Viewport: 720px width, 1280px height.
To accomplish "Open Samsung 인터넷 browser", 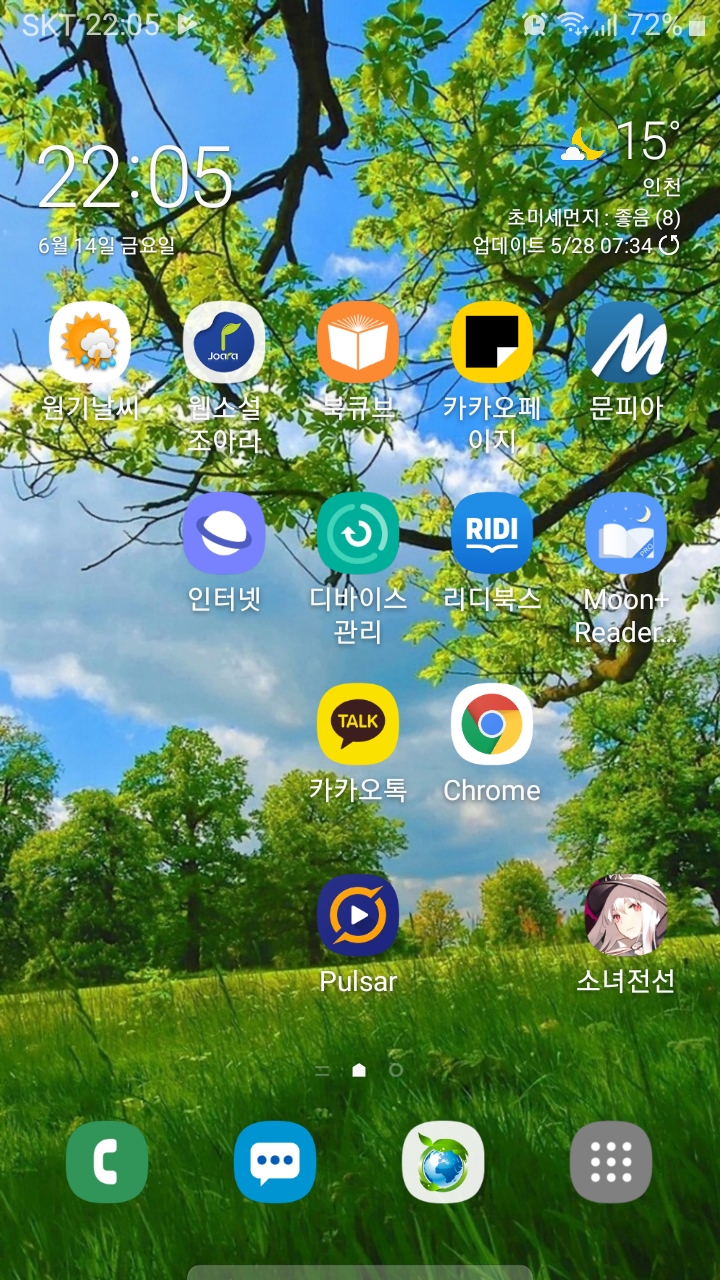I will point(224,533).
